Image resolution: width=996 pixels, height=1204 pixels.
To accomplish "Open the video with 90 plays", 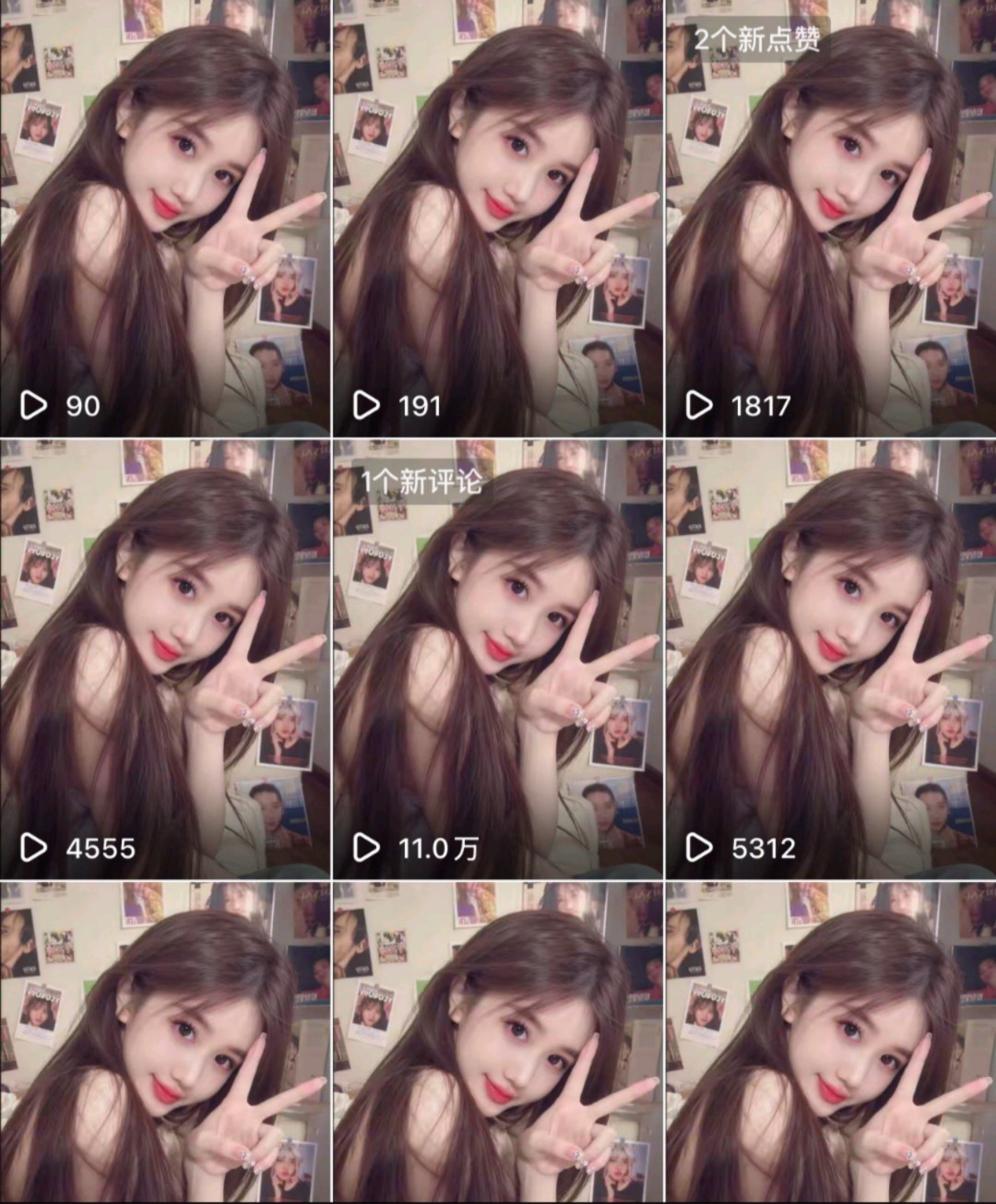I will [165, 218].
